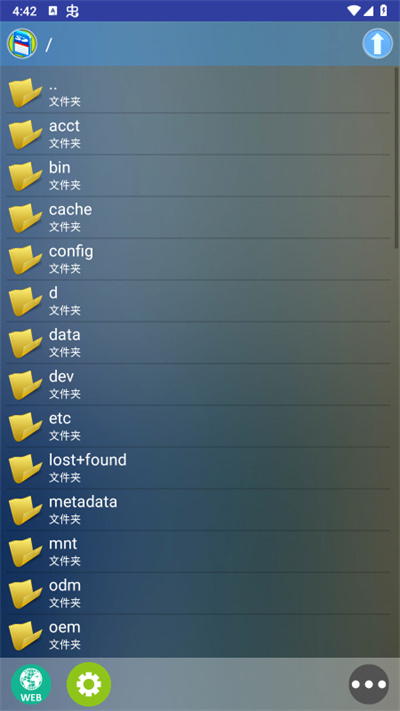Open the etc folder
The width and height of the screenshot is (400, 711).
198,426
